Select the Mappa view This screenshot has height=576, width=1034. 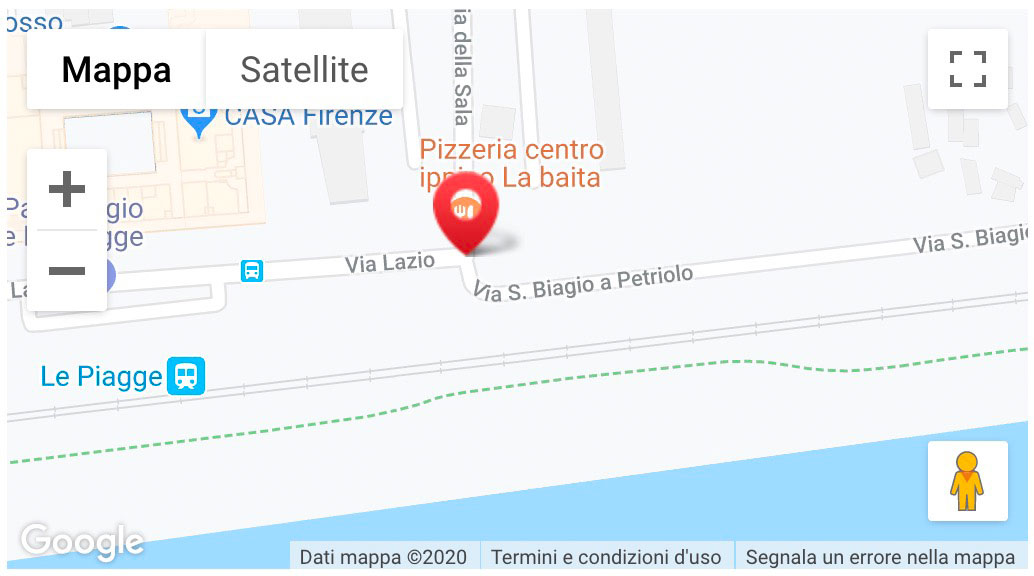pyautogui.click(x=116, y=70)
